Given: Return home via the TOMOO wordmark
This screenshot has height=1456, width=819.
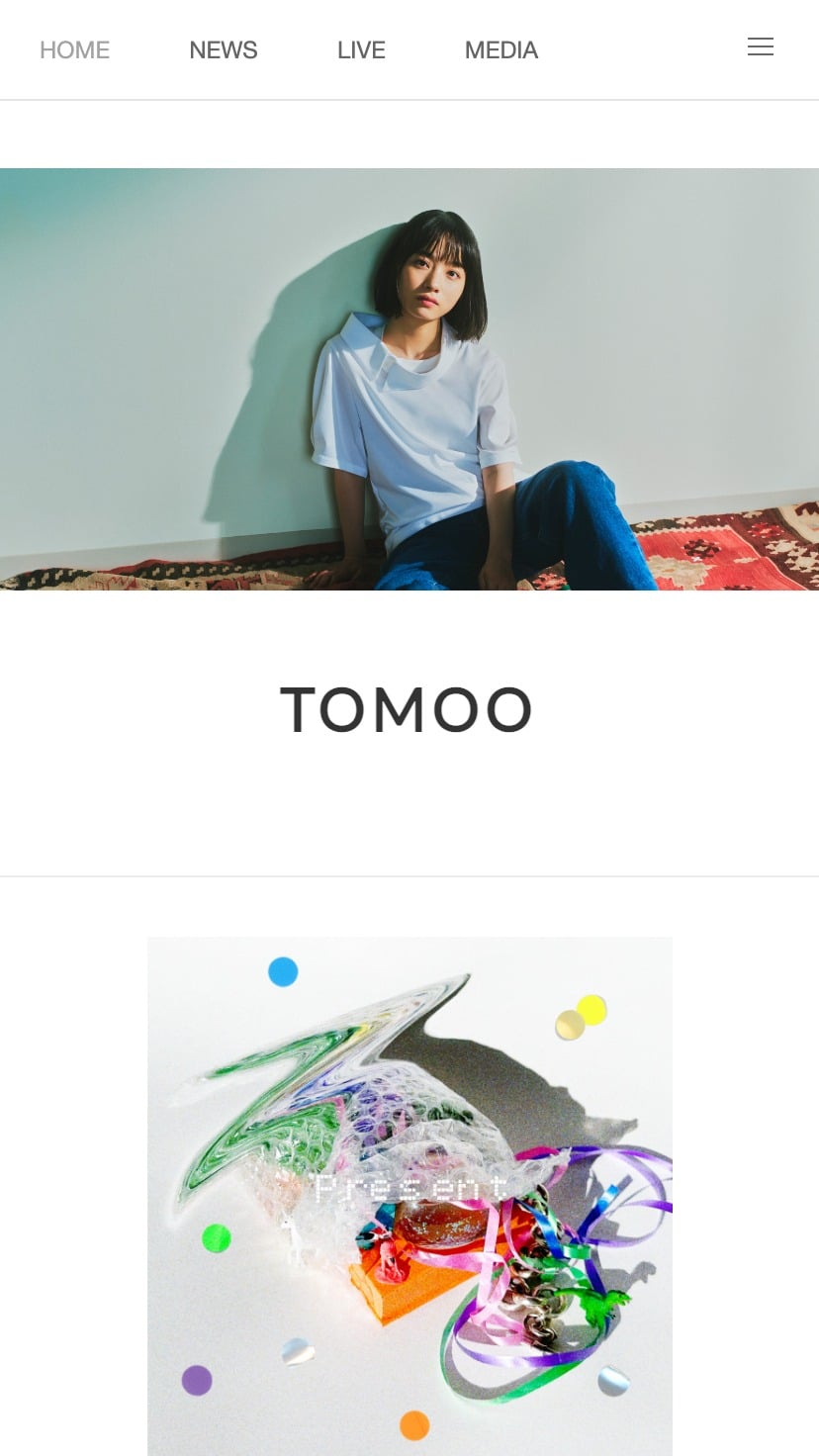Looking at the screenshot, I should pyautogui.click(x=409, y=708).
